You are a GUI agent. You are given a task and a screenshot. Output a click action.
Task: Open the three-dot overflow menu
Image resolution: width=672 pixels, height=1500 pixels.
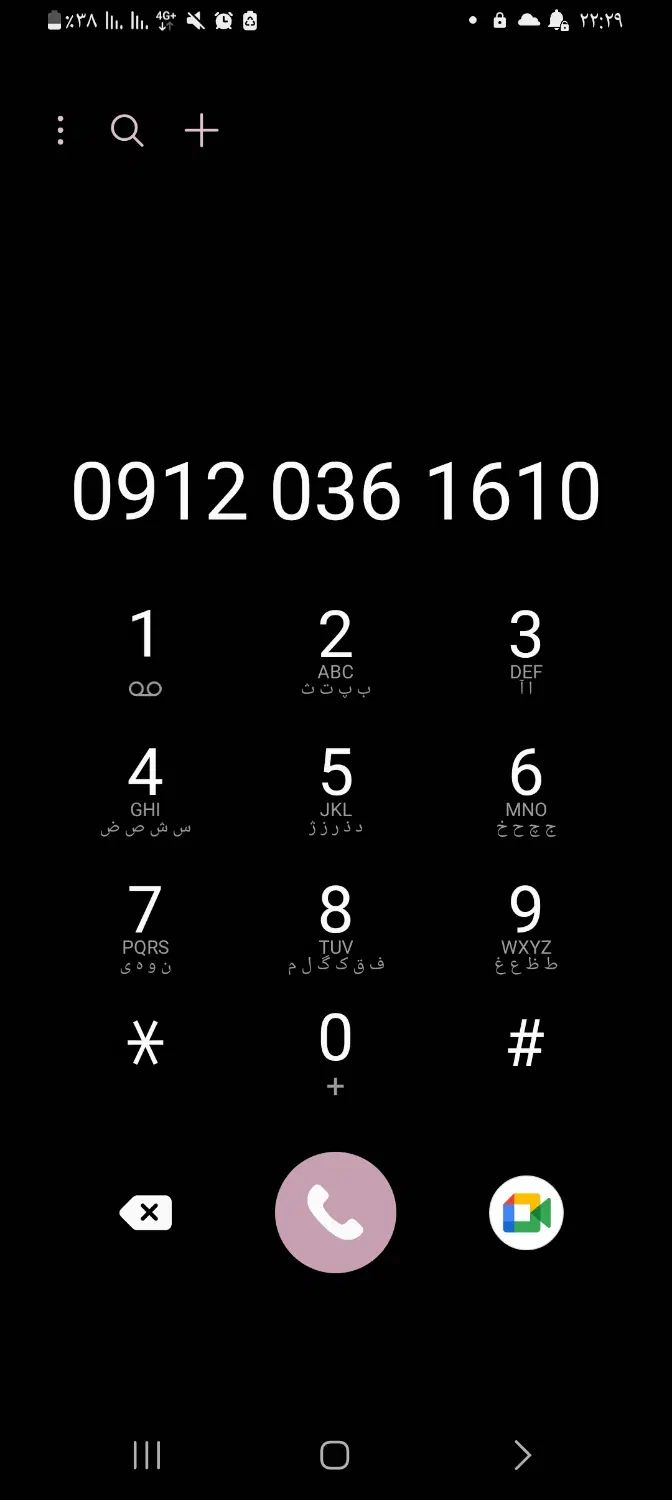61,131
